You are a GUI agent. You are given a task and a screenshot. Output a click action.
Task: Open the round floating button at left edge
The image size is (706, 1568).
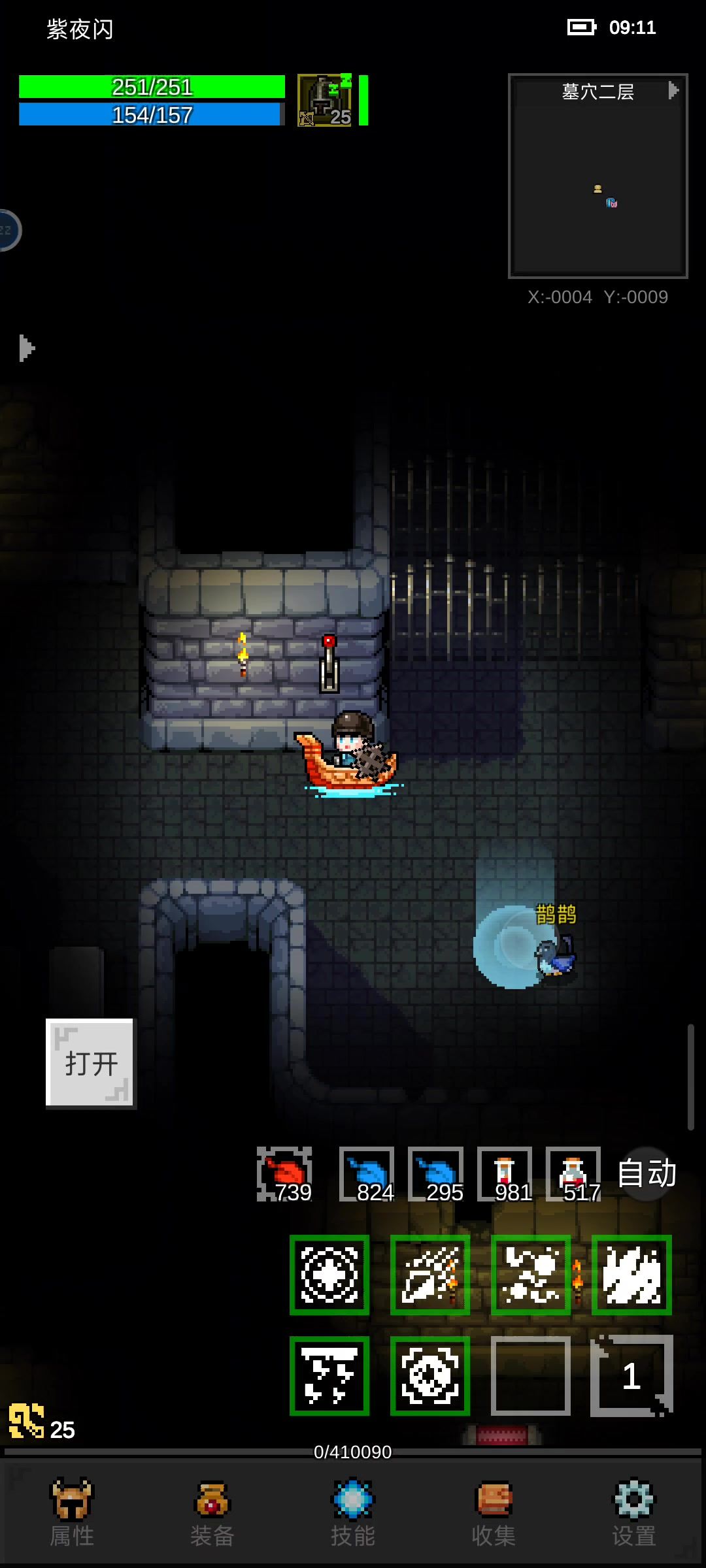(x=8, y=230)
